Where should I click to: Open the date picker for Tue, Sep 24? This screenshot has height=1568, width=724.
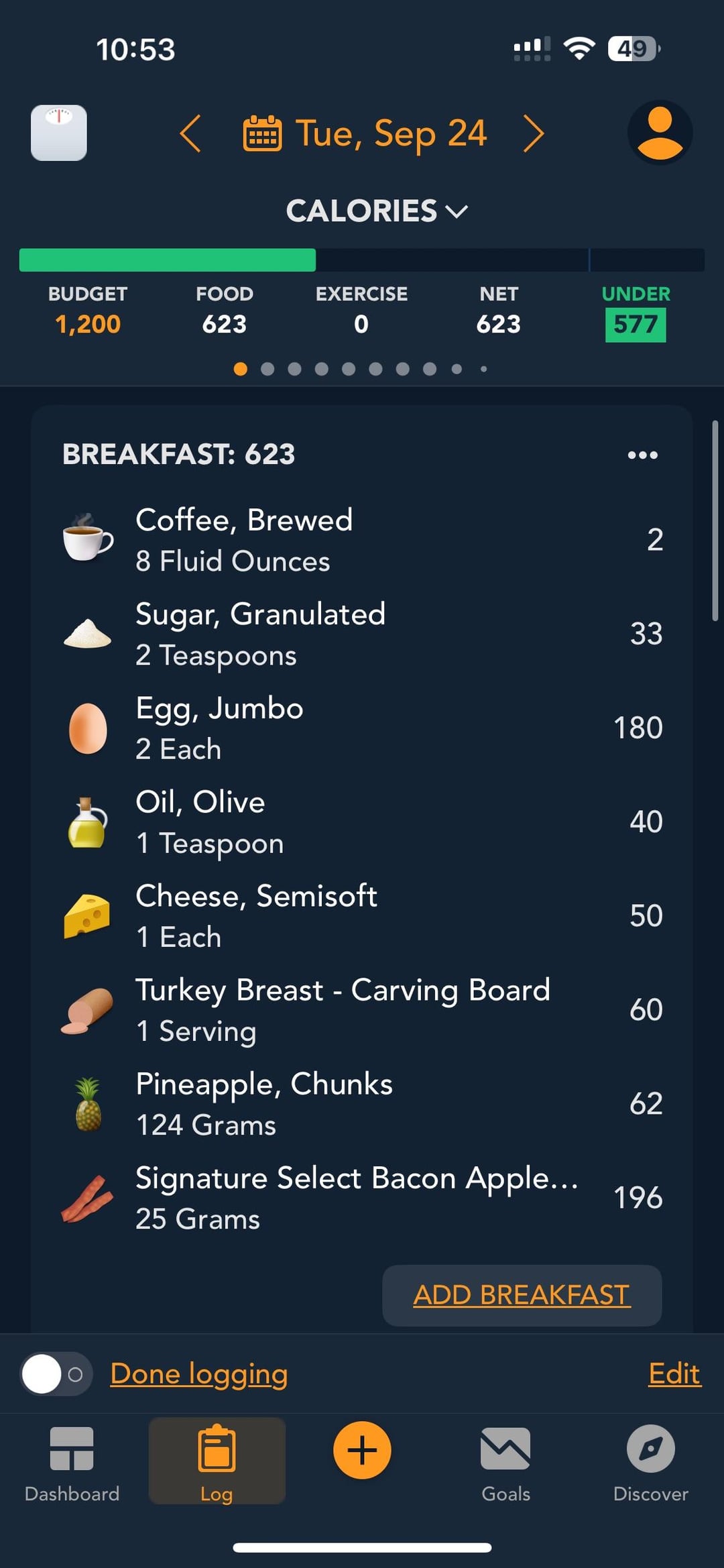click(365, 133)
